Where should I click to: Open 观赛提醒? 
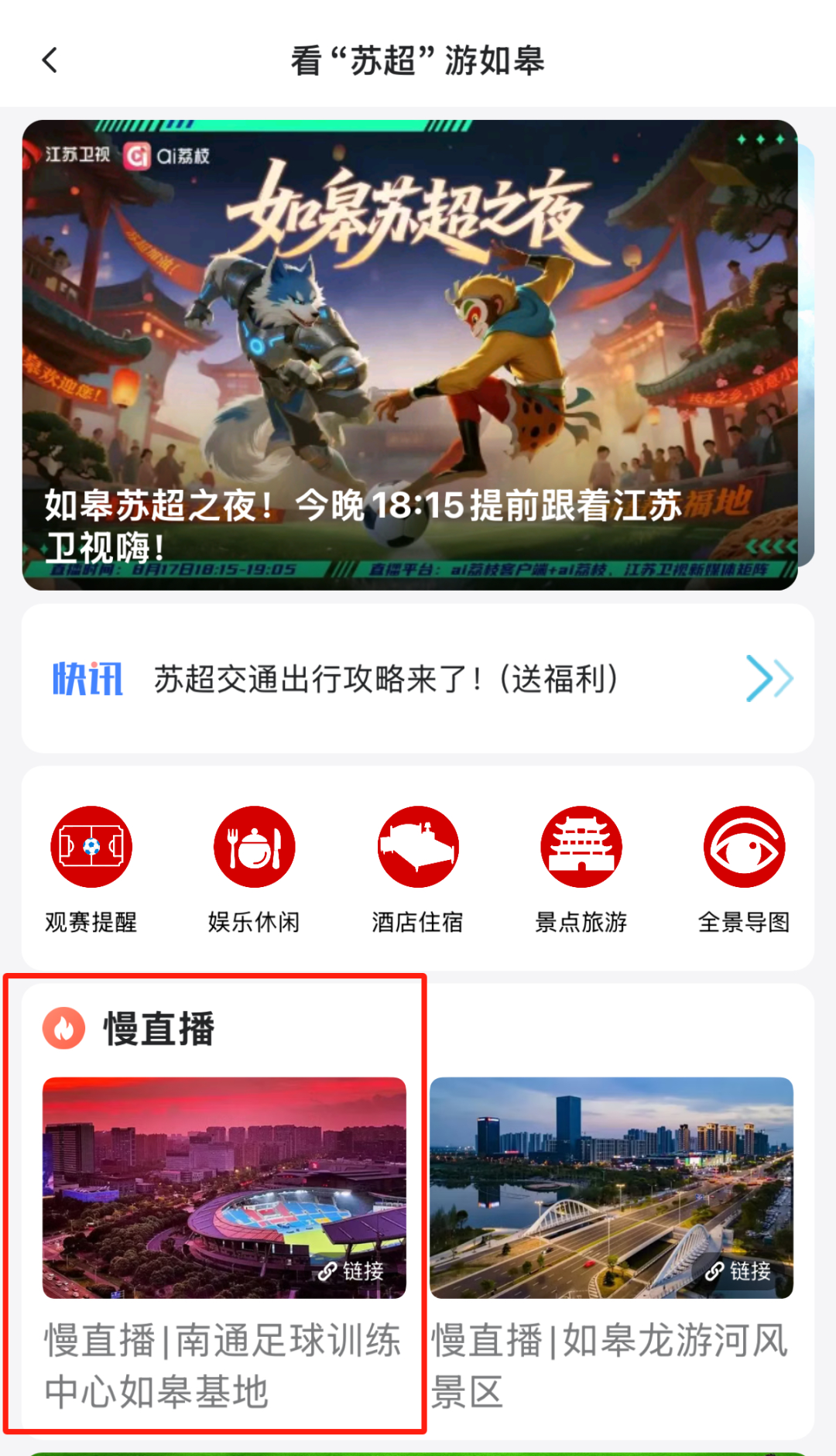91,868
